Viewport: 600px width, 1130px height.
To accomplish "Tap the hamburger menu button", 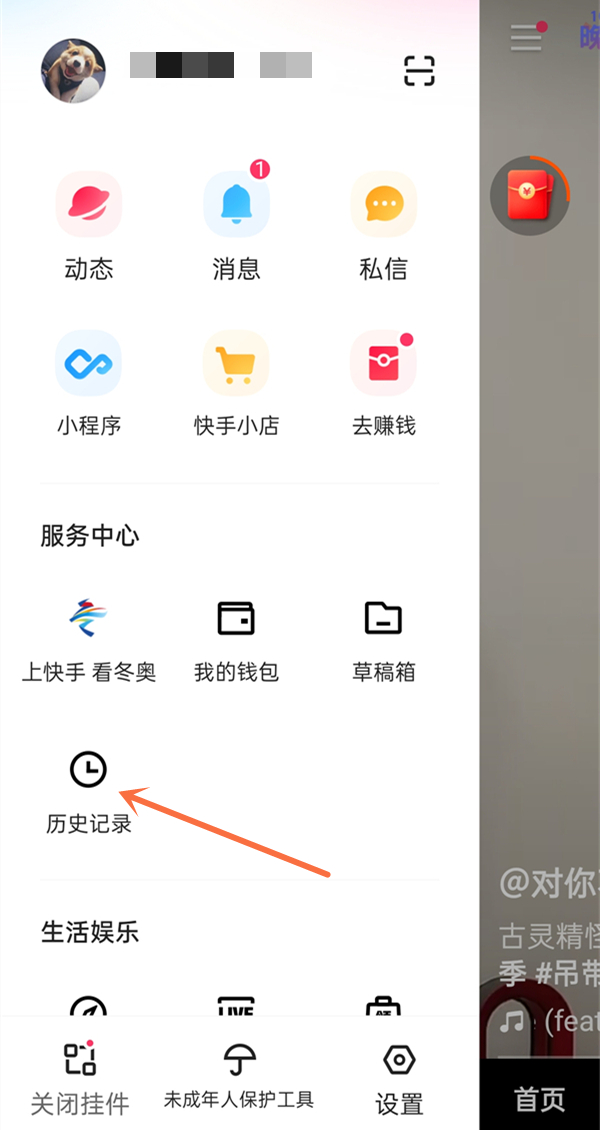I will coord(526,37).
